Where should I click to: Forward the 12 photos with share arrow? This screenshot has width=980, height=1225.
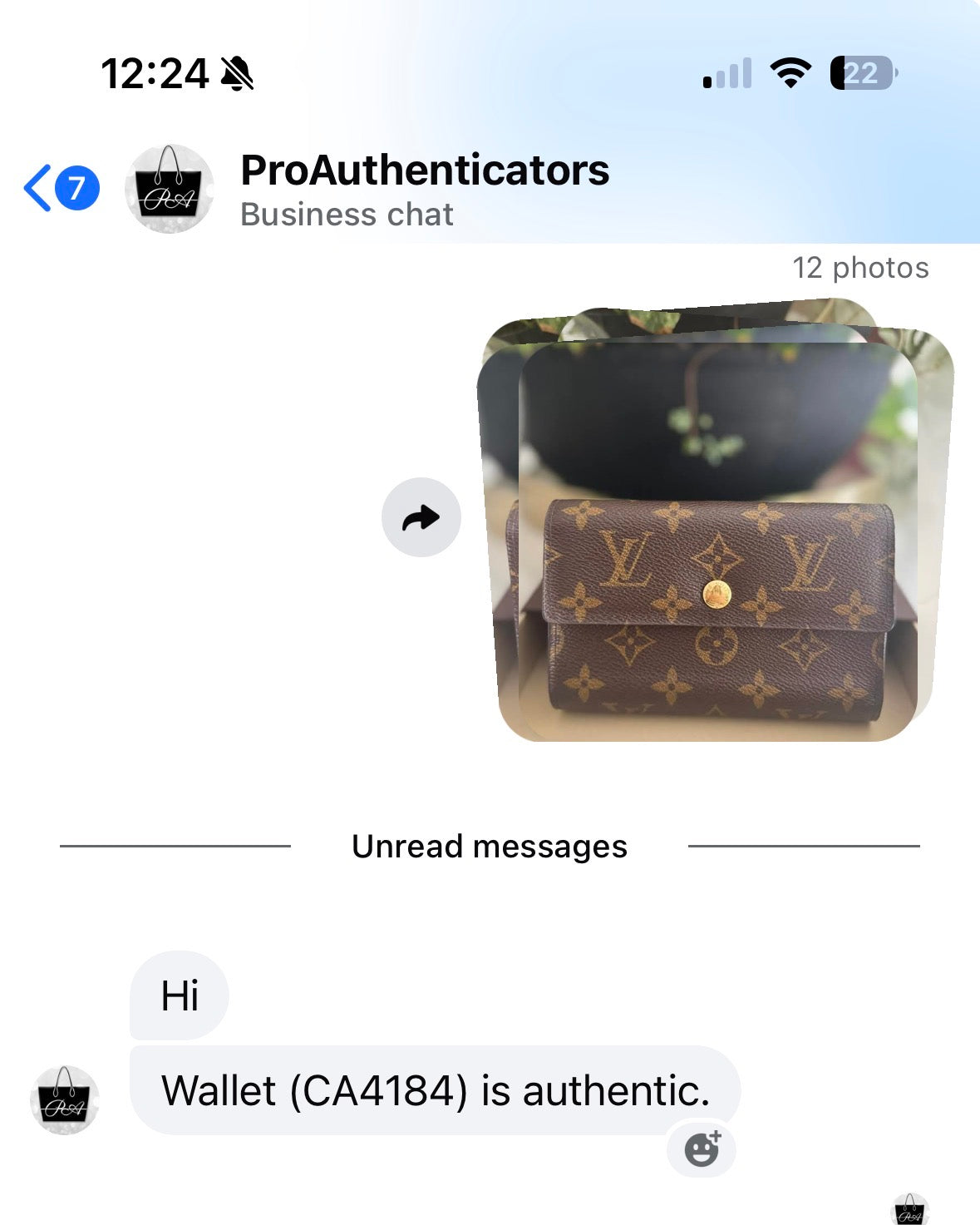(421, 518)
